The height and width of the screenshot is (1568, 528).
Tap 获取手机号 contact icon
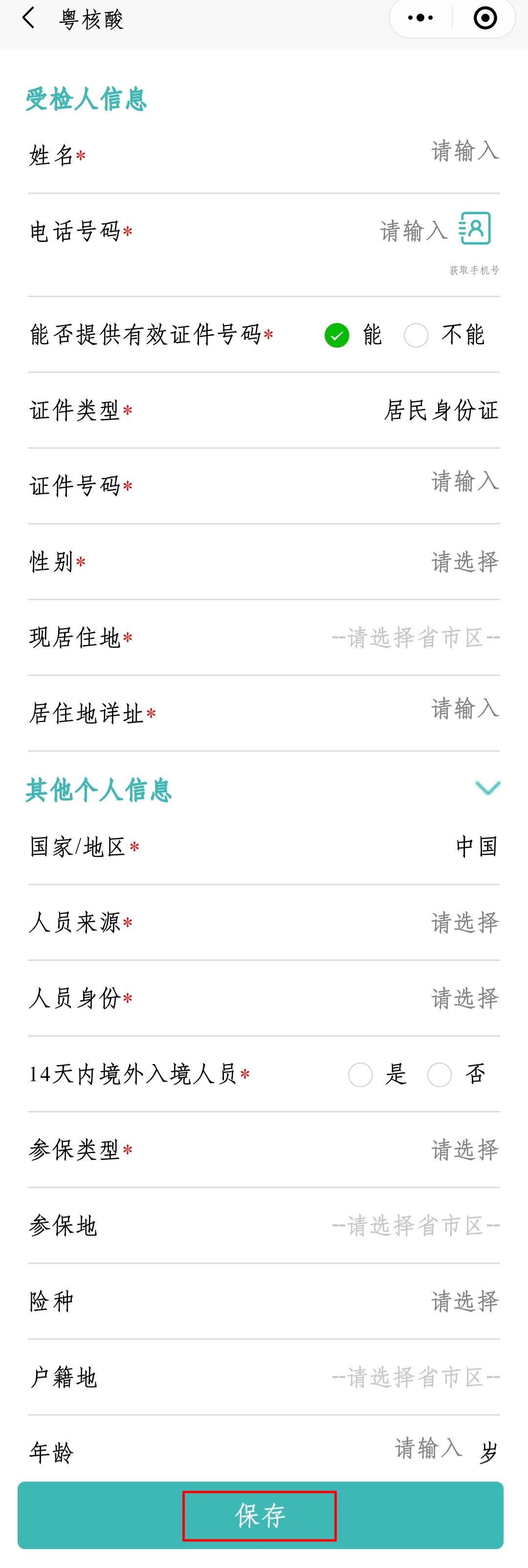tap(475, 229)
